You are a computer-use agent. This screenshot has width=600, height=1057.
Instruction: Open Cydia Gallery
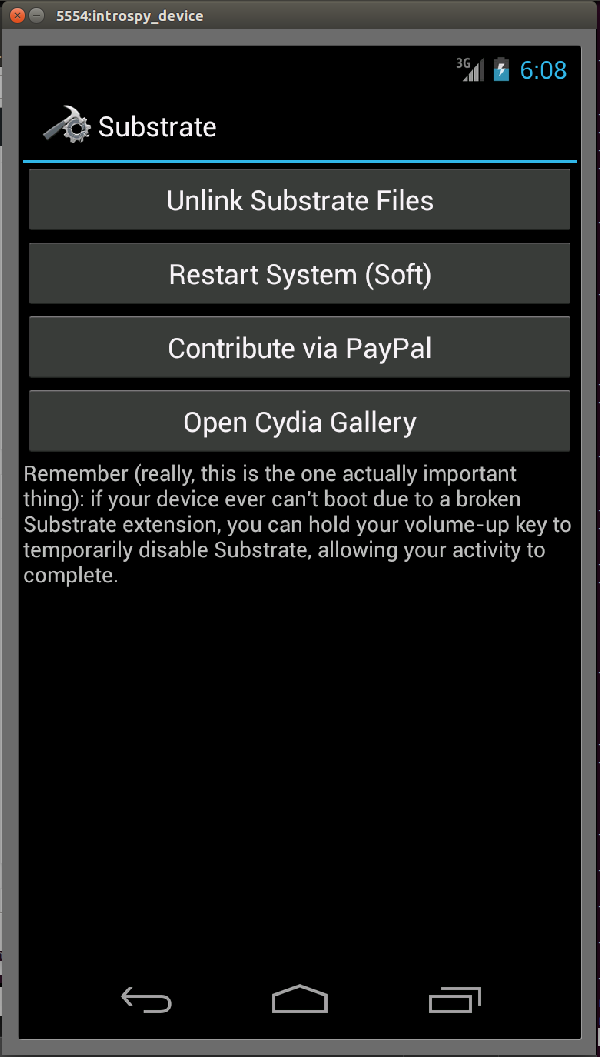click(299, 422)
